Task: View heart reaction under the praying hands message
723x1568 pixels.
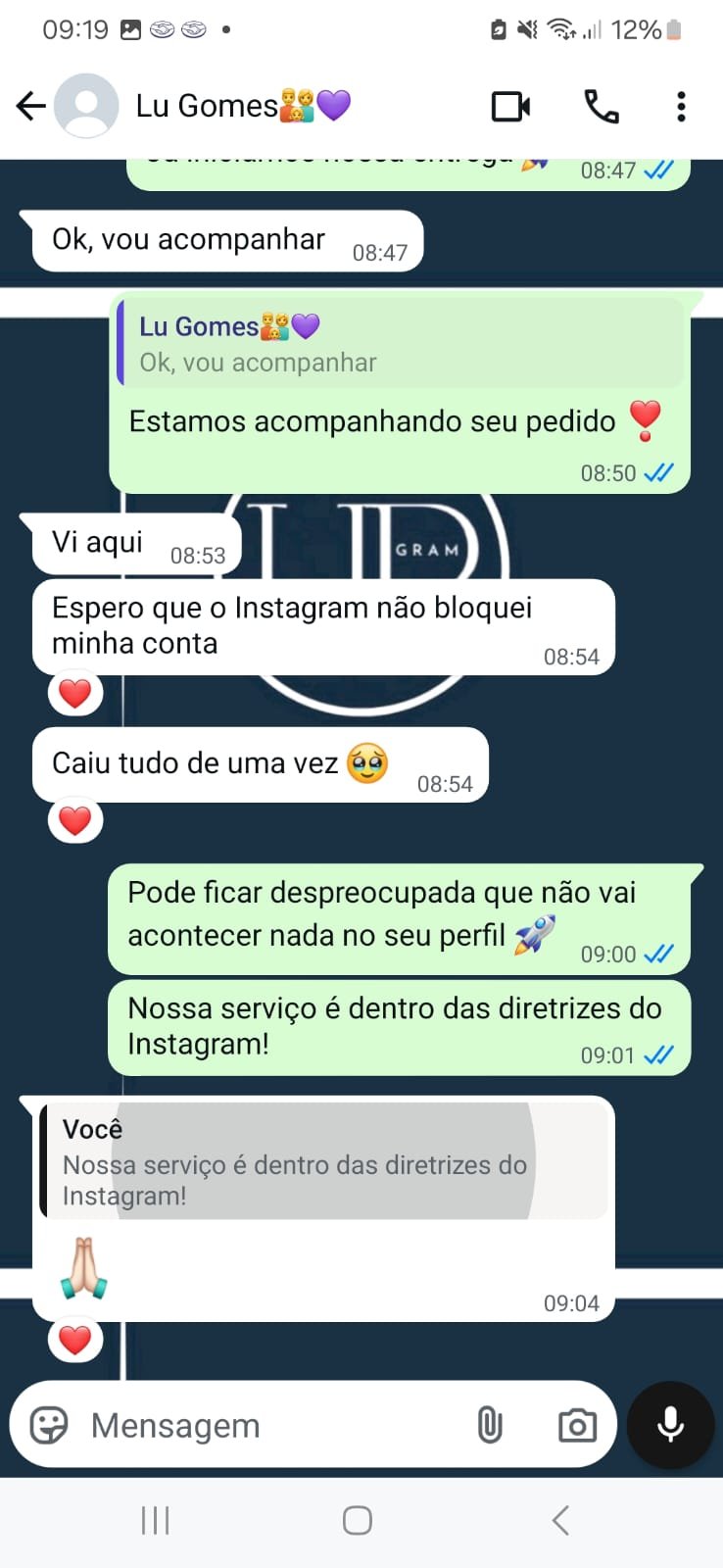Action: (75, 1339)
